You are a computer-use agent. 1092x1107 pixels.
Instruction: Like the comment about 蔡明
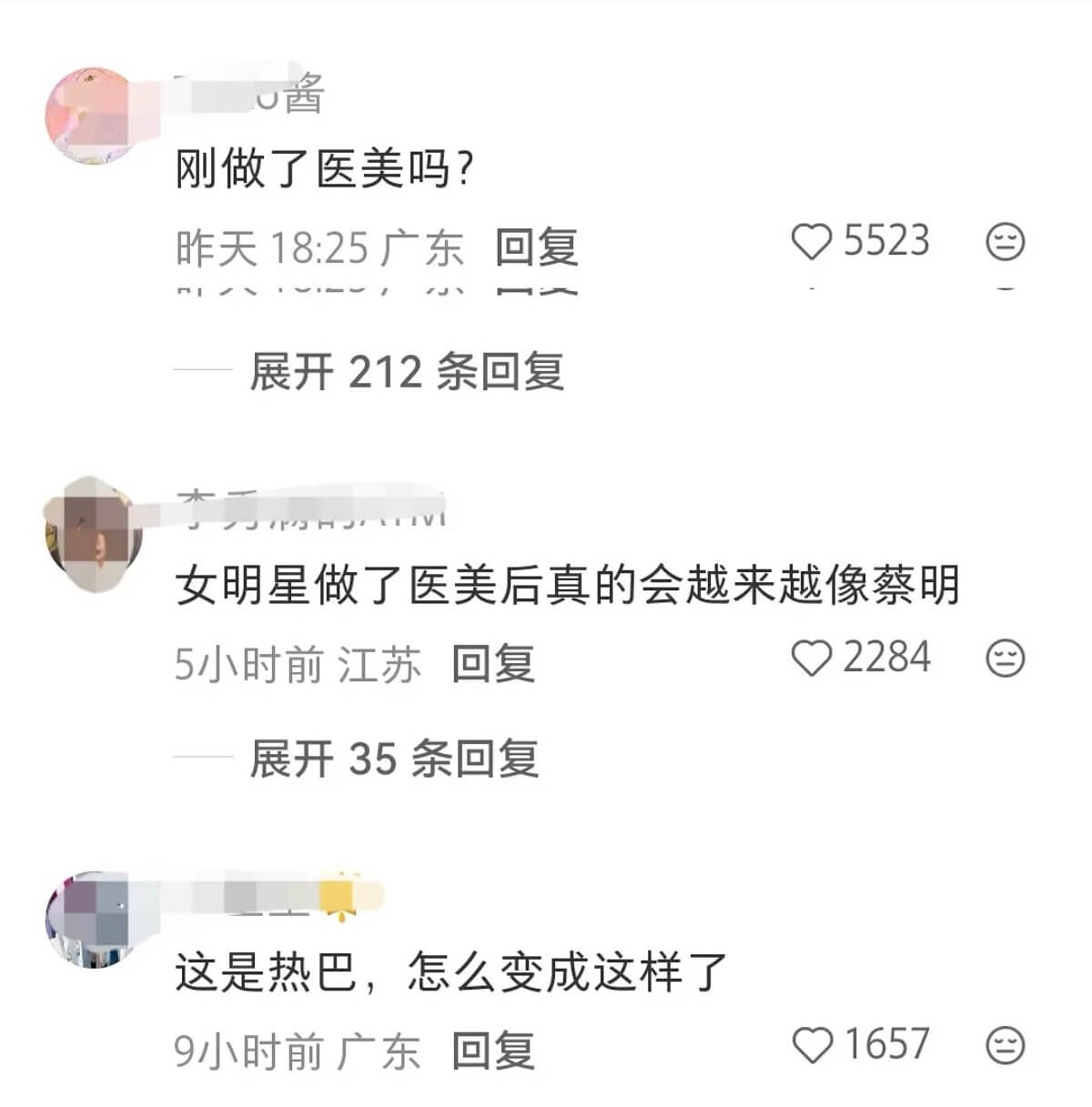pyautogui.click(x=812, y=659)
